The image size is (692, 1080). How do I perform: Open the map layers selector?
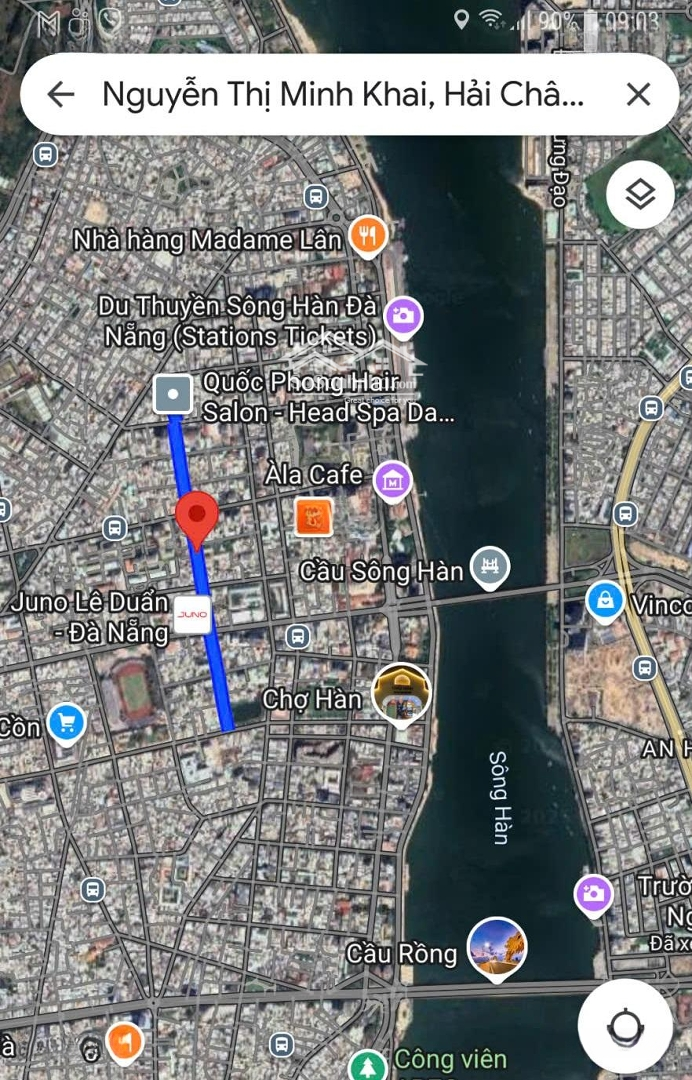(640, 195)
